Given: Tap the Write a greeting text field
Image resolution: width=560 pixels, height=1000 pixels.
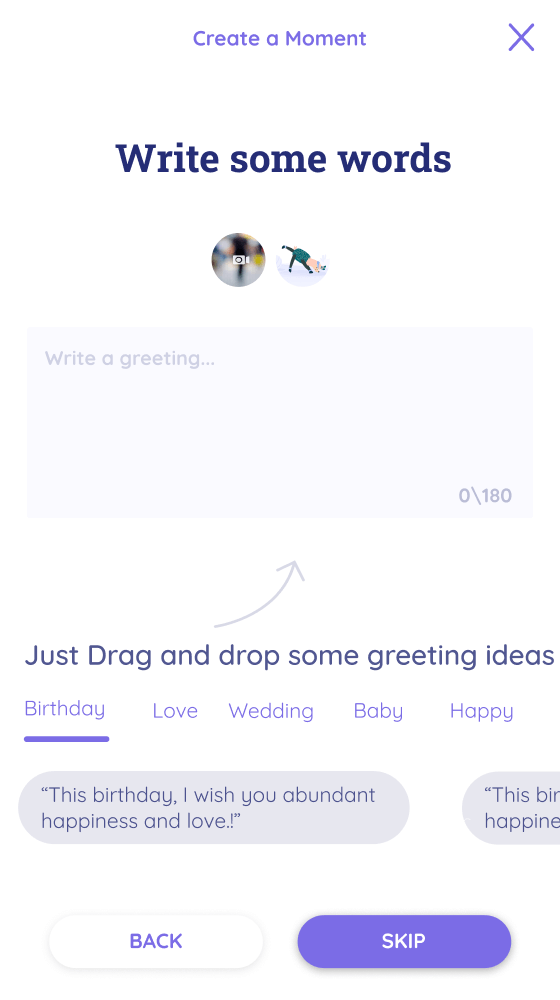Looking at the screenshot, I should click(279, 422).
